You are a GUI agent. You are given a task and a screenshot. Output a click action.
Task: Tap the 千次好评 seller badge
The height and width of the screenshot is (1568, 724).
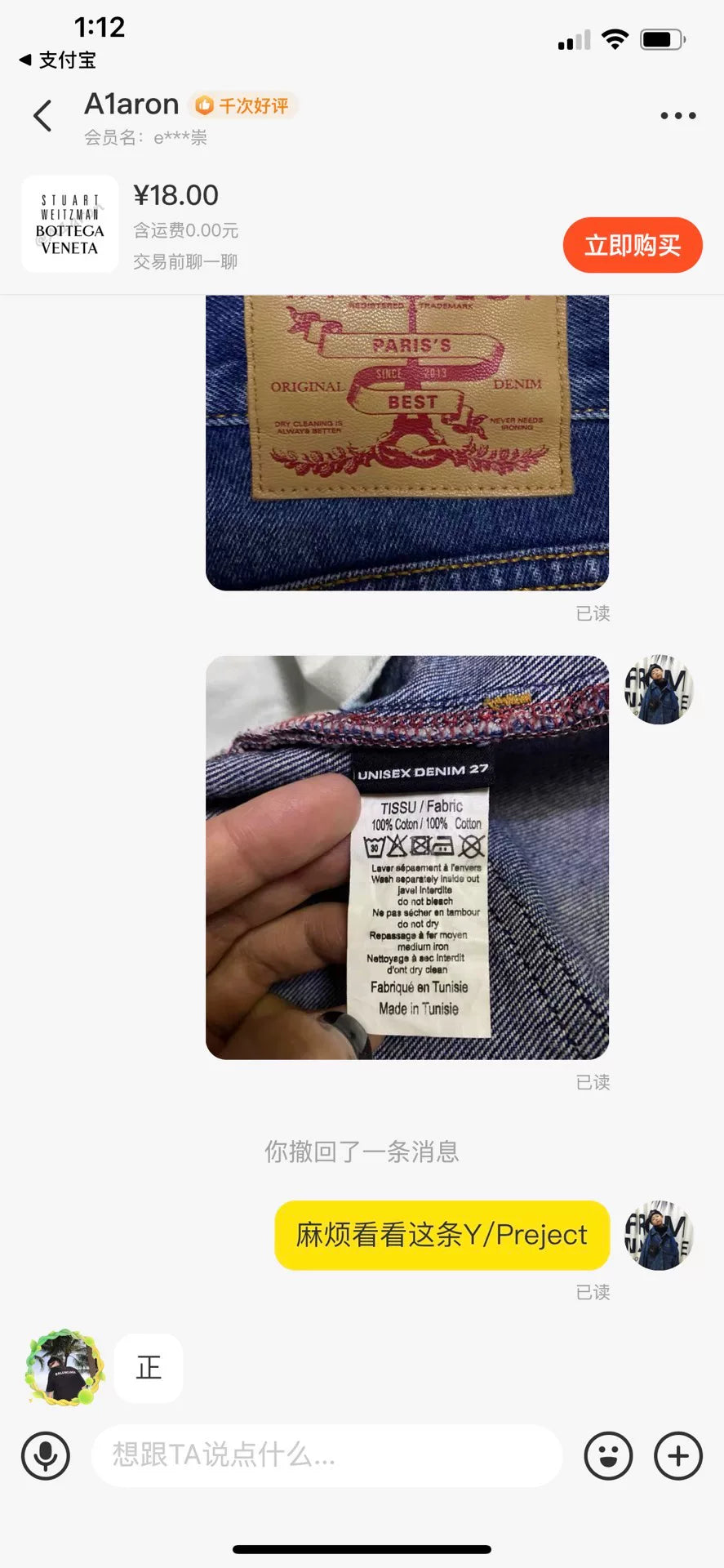point(243,105)
